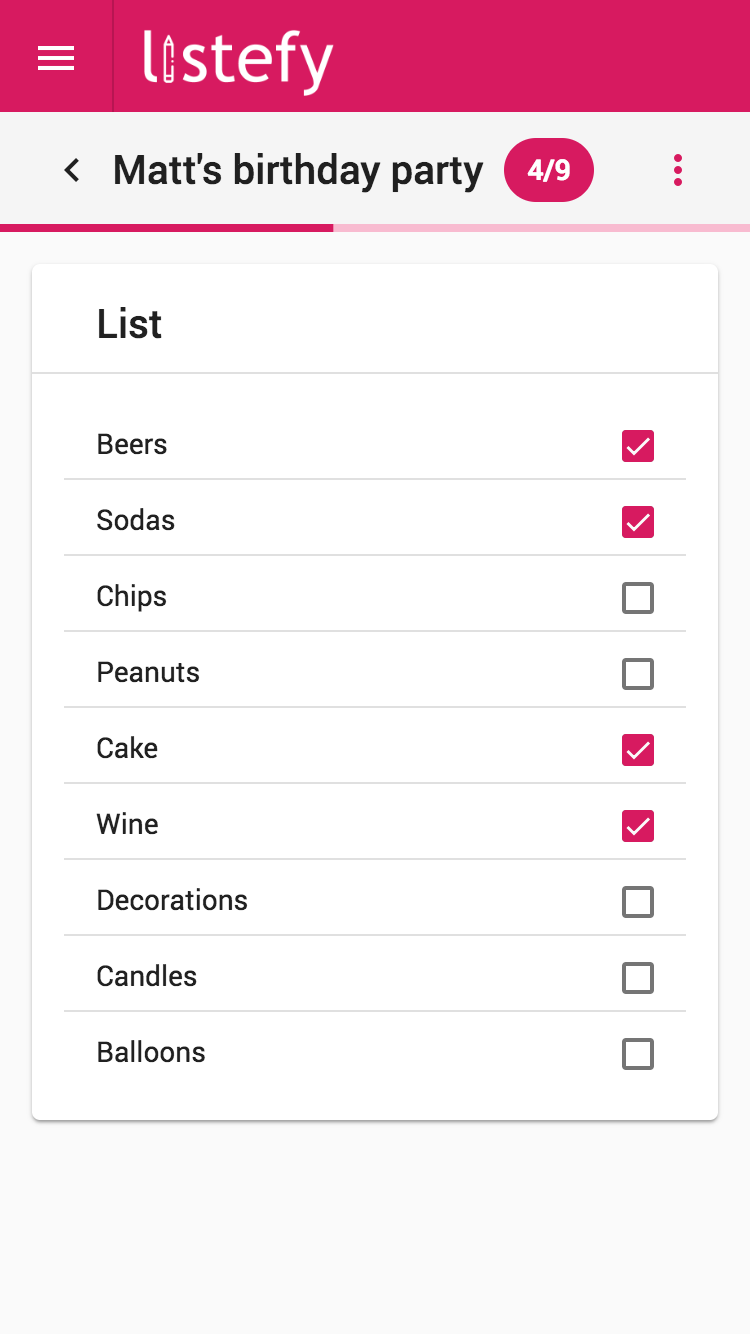Untick the Cake checkbox
Viewport: 750px width, 1334px height.
(x=638, y=750)
